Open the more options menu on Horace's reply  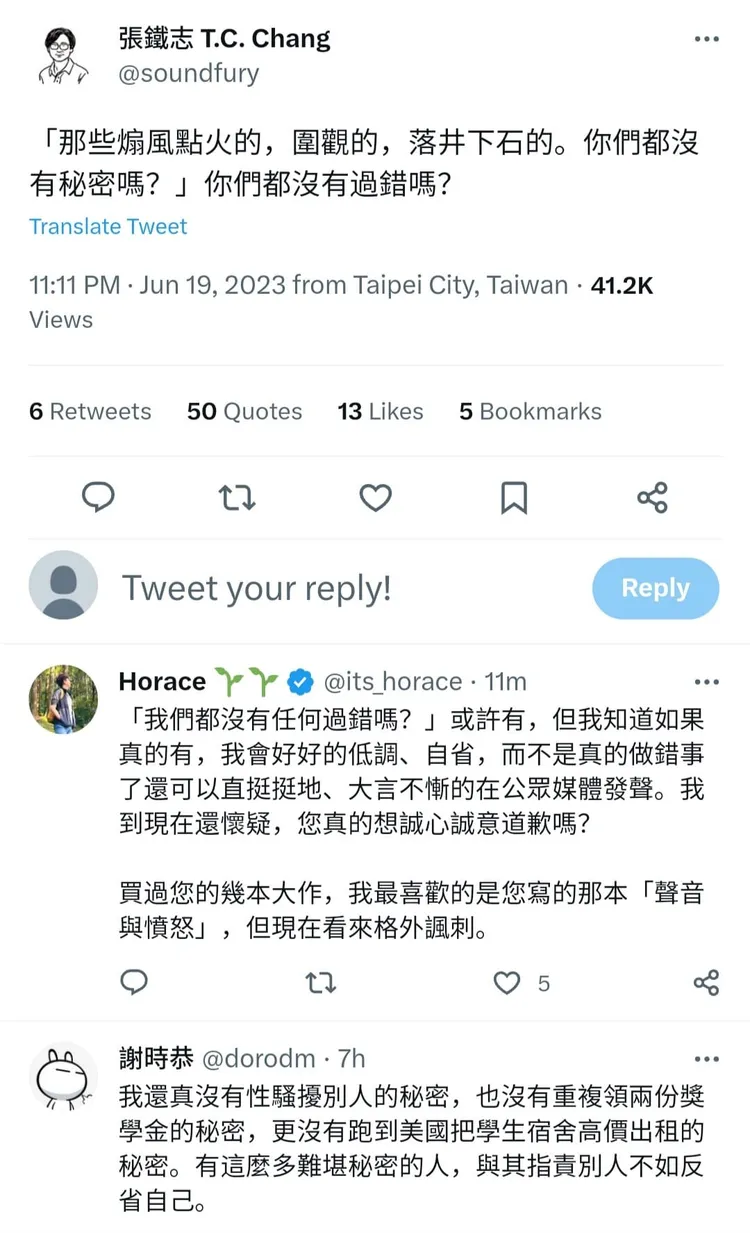pyautogui.click(x=707, y=681)
